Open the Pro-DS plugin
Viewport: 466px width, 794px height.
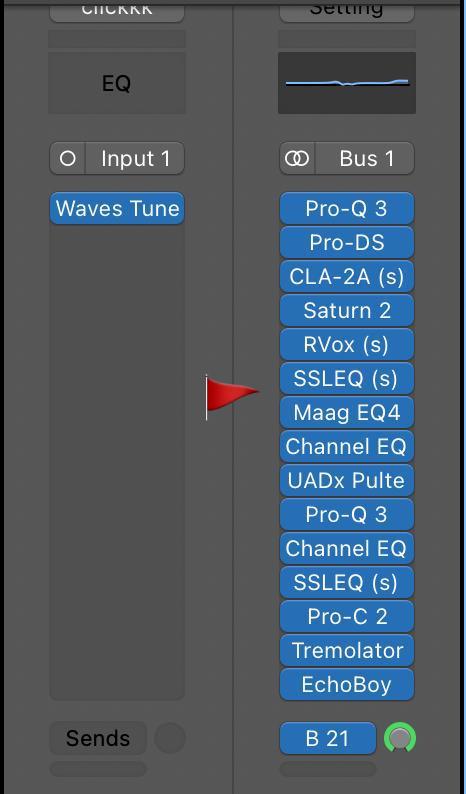(347, 243)
